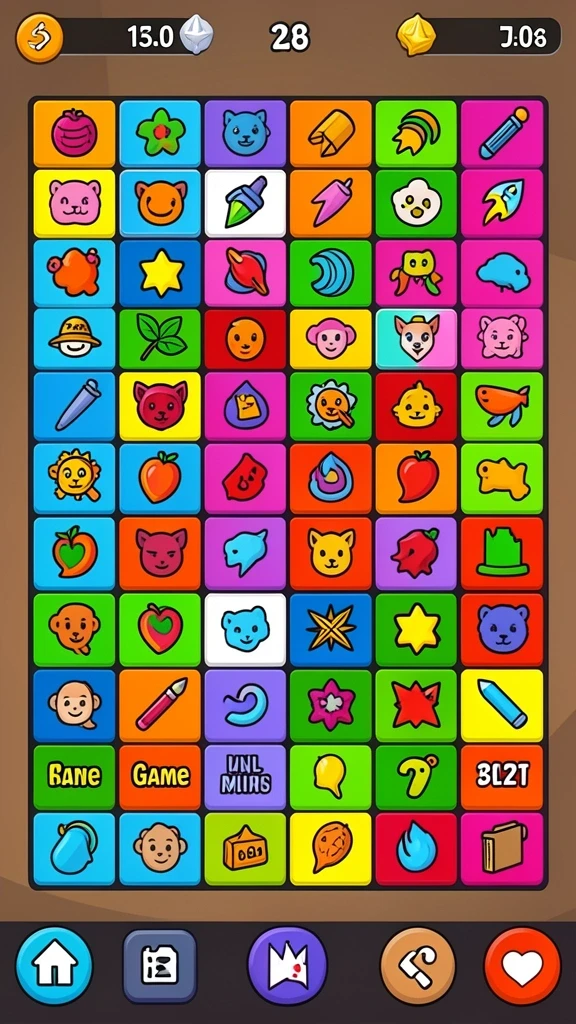Tap the white tile with blue bear
This screenshot has width=576, height=1024.
(x=245, y=629)
